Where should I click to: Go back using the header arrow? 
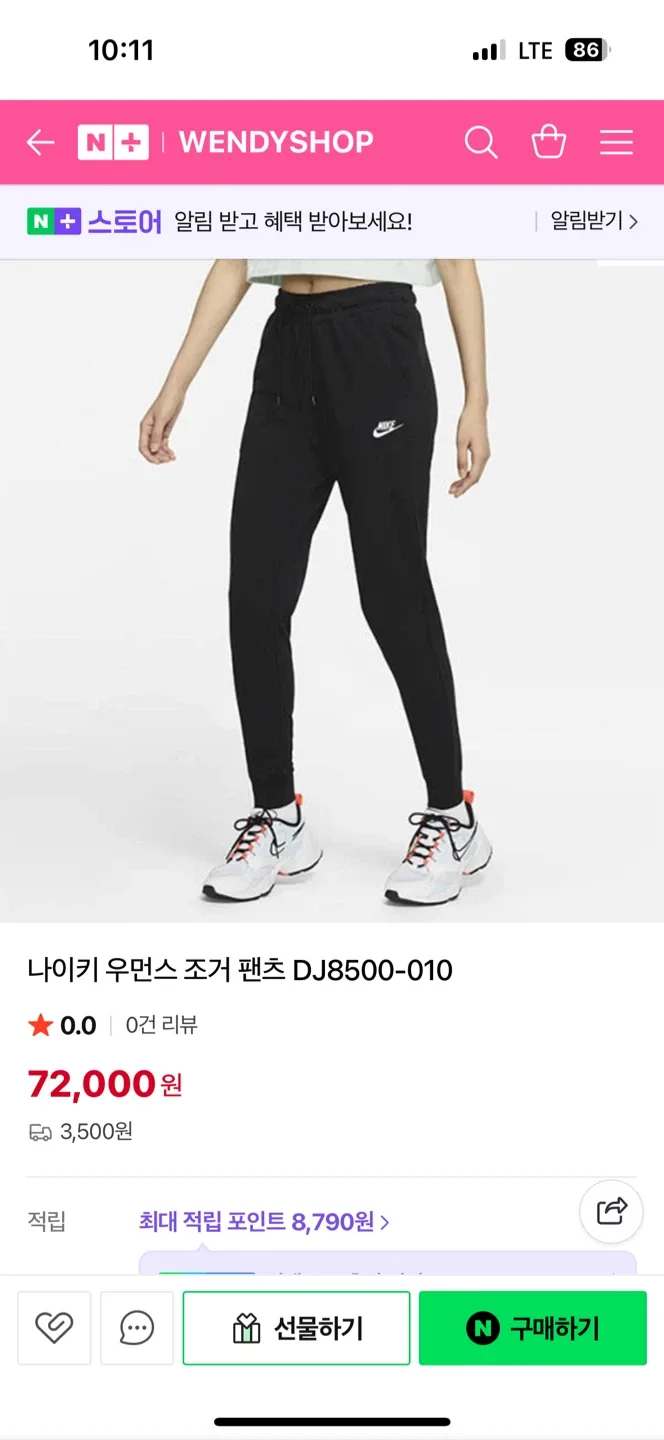pyautogui.click(x=40, y=142)
